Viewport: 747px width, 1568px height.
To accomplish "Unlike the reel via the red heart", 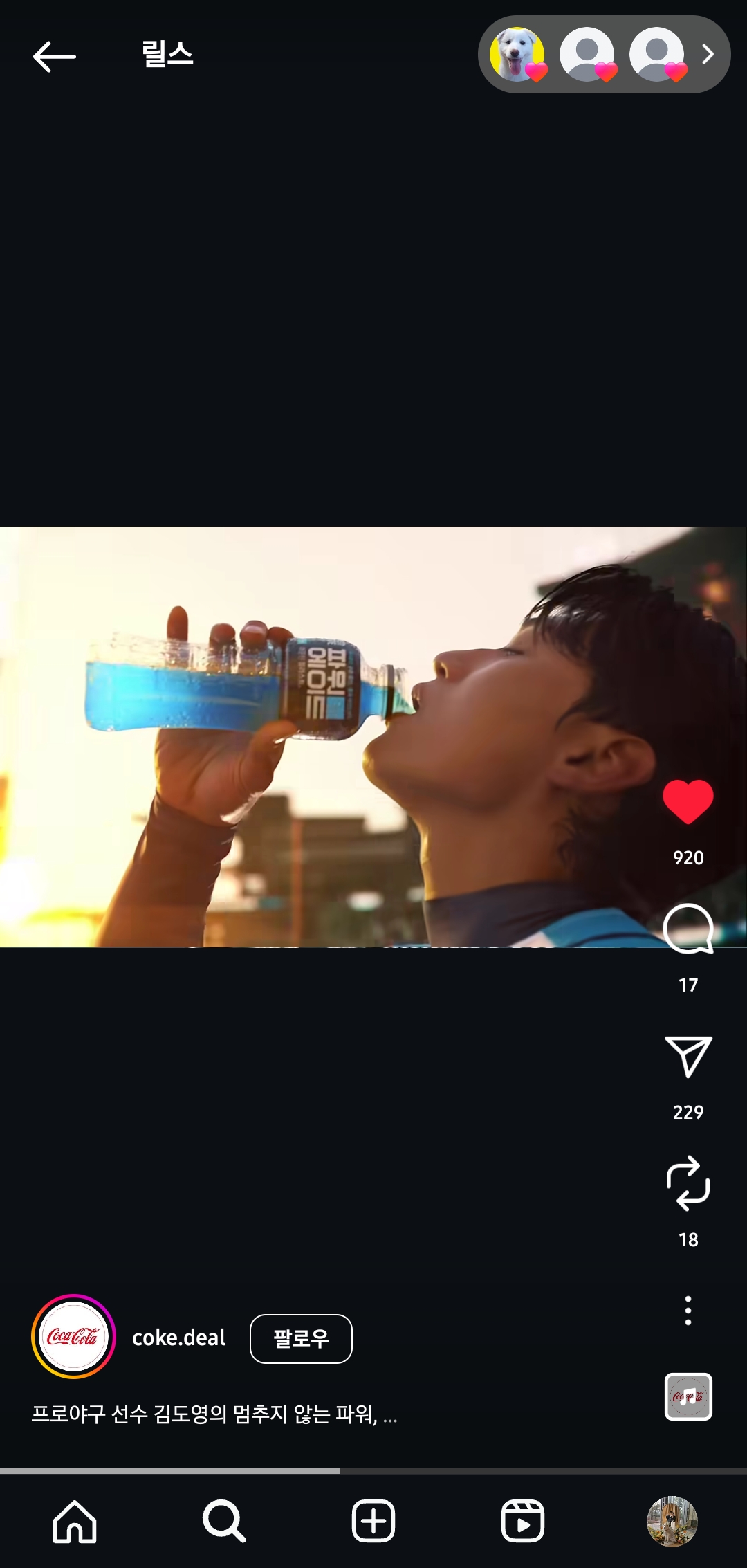I will (688, 801).
